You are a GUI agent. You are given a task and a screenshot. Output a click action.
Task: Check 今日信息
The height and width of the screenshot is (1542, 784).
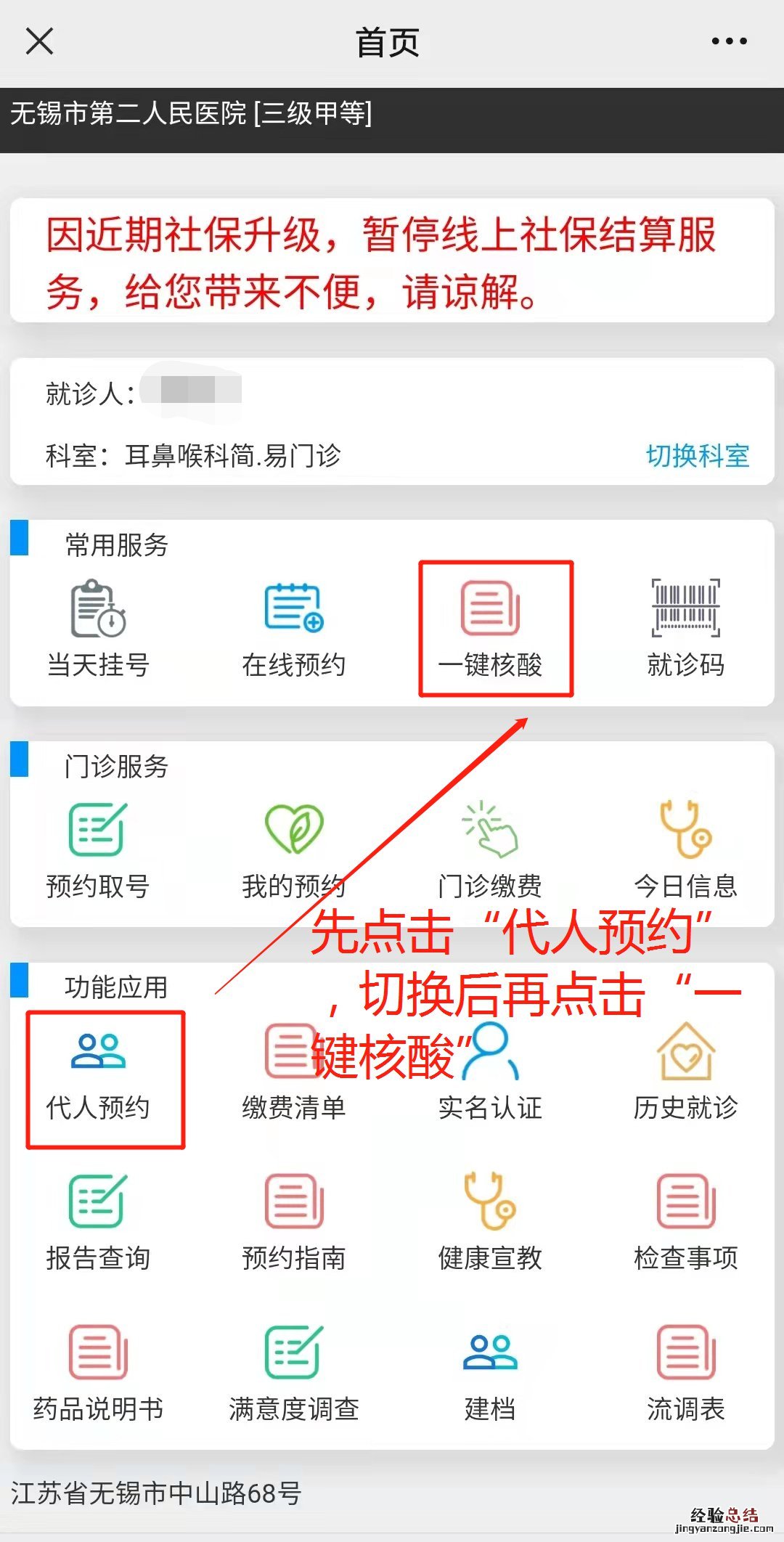tap(685, 850)
